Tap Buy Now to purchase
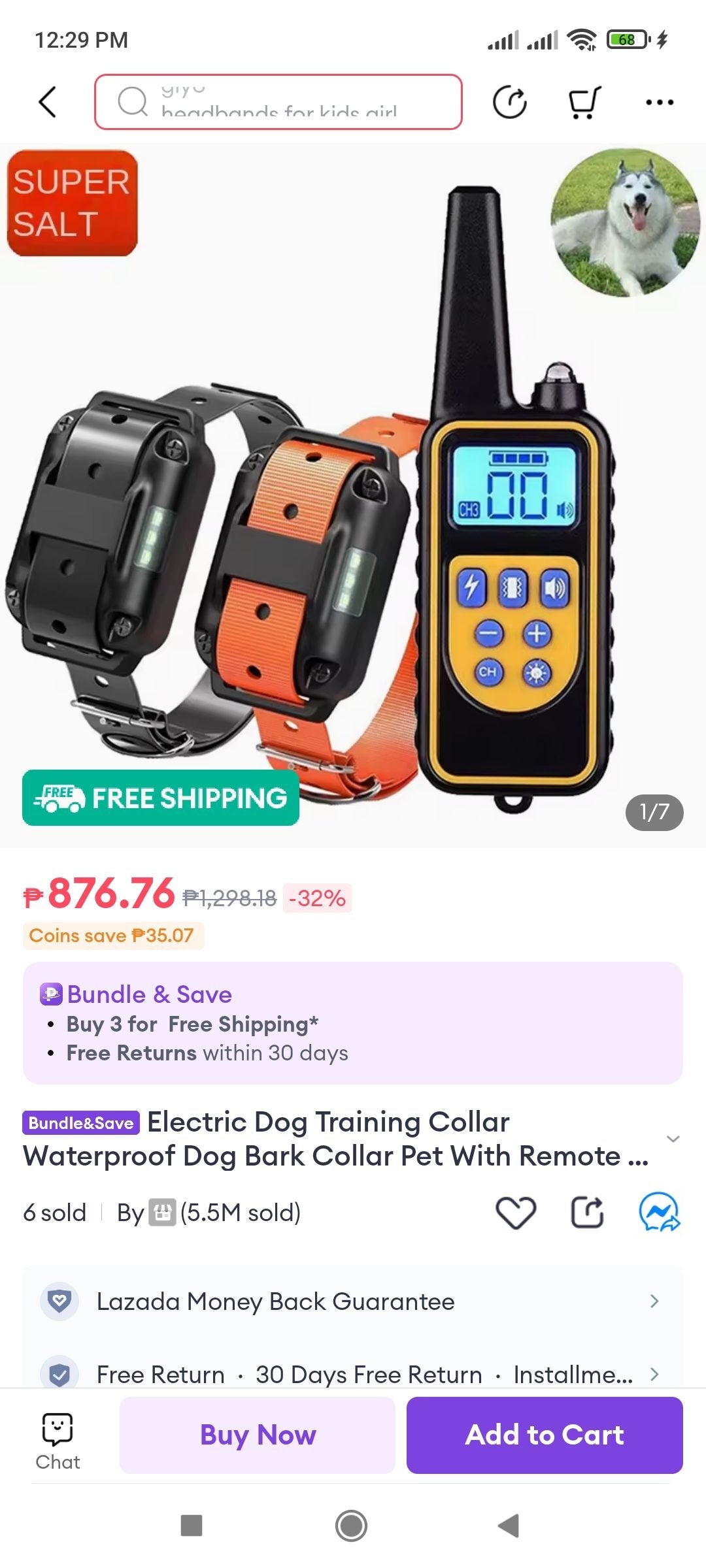 pos(258,1435)
